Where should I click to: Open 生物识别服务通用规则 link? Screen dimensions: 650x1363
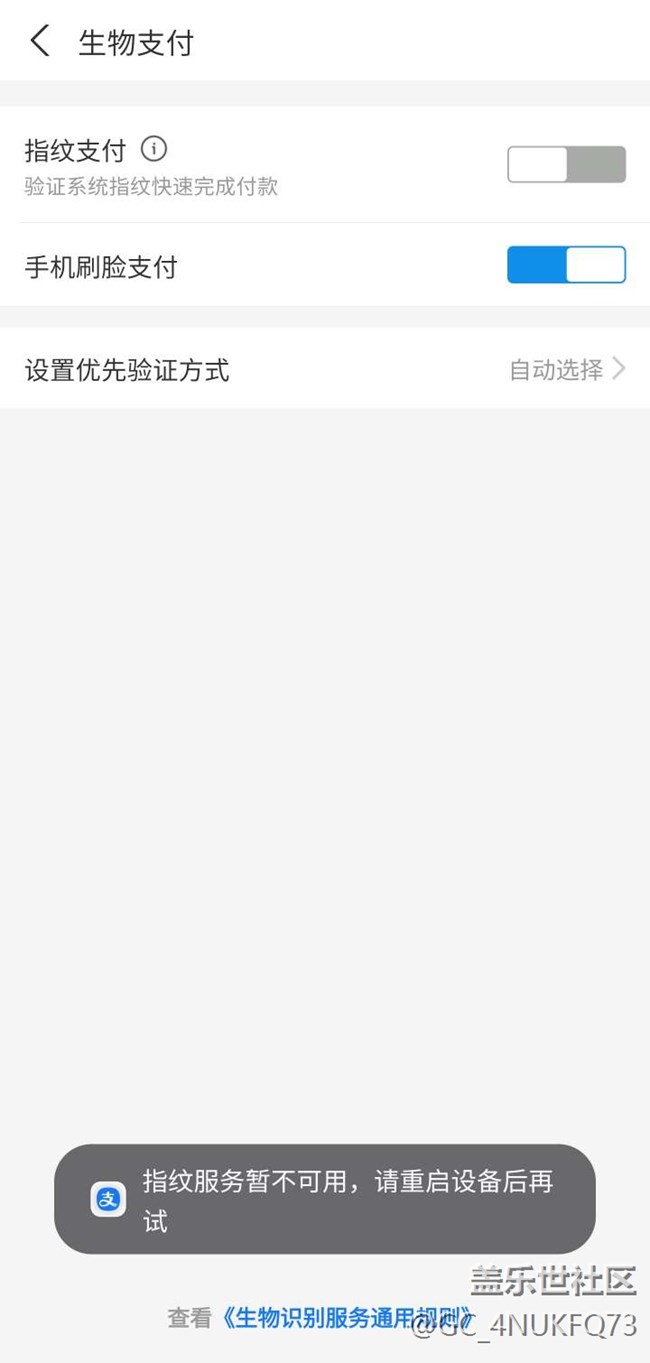point(347,1318)
